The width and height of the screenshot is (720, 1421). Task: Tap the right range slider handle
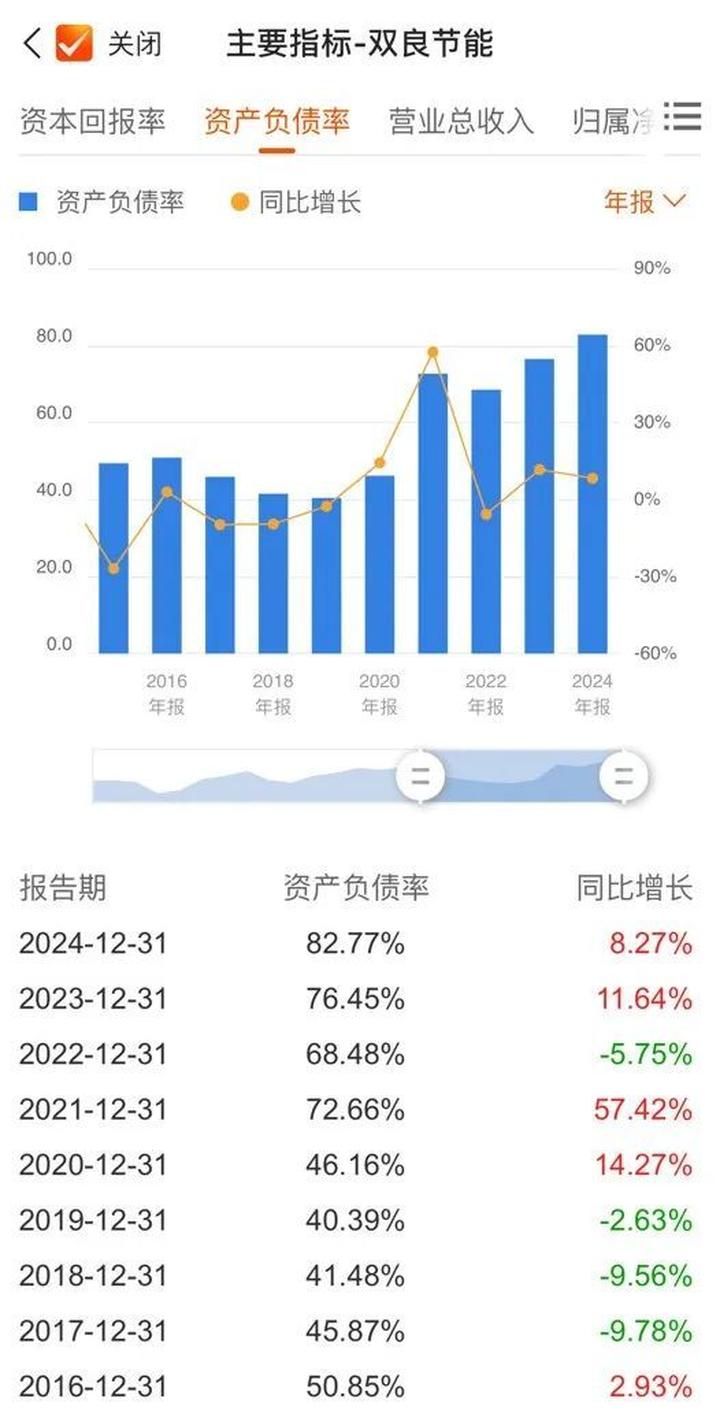(x=623, y=776)
